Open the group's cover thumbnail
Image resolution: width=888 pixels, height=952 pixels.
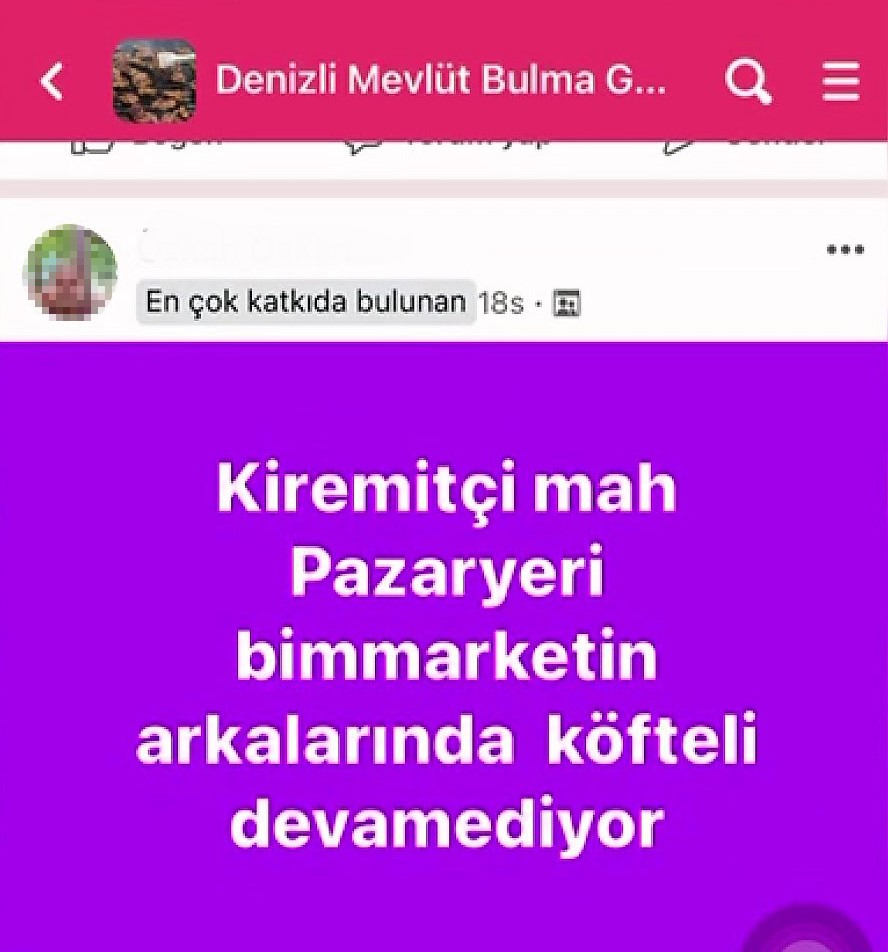coord(154,82)
